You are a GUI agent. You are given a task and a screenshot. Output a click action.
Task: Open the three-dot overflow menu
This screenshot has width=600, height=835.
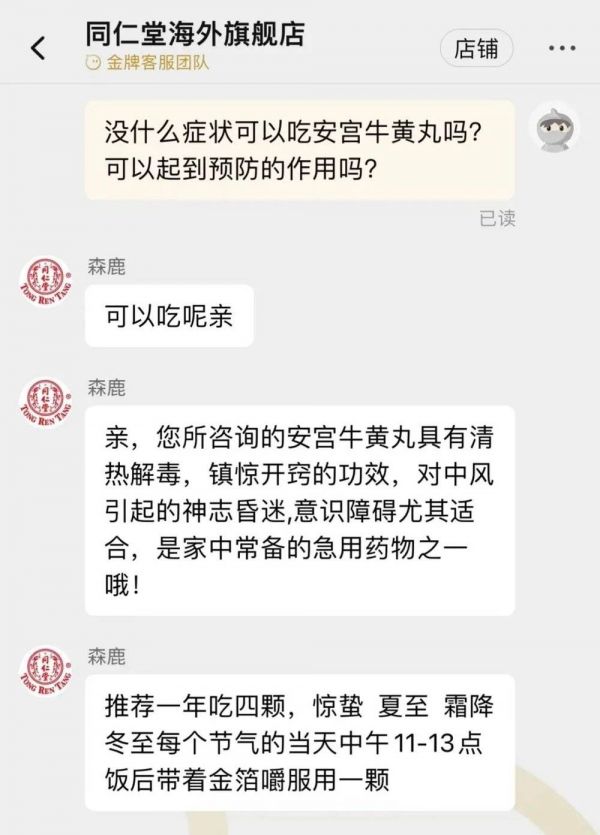(561, 49)
